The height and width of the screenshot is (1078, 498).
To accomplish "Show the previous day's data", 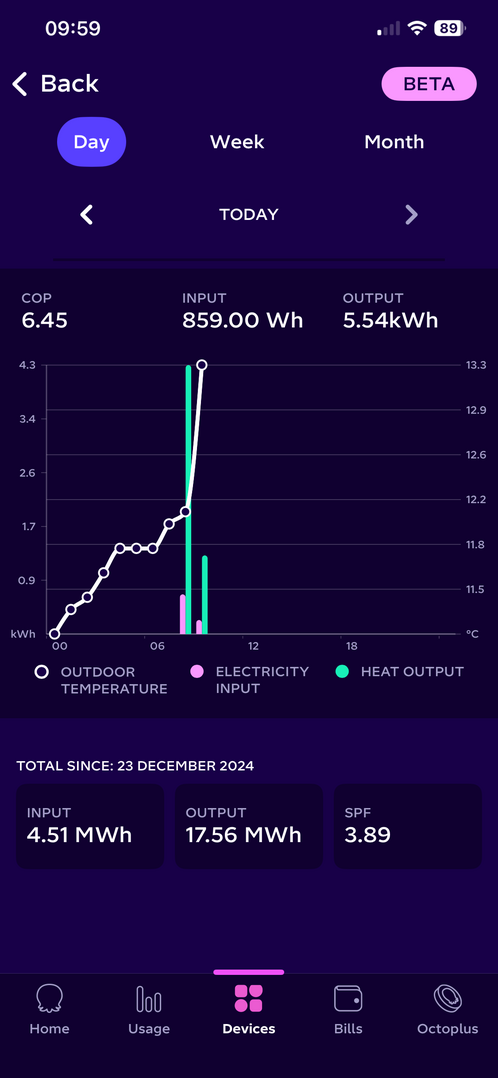I will click(87, 215).
